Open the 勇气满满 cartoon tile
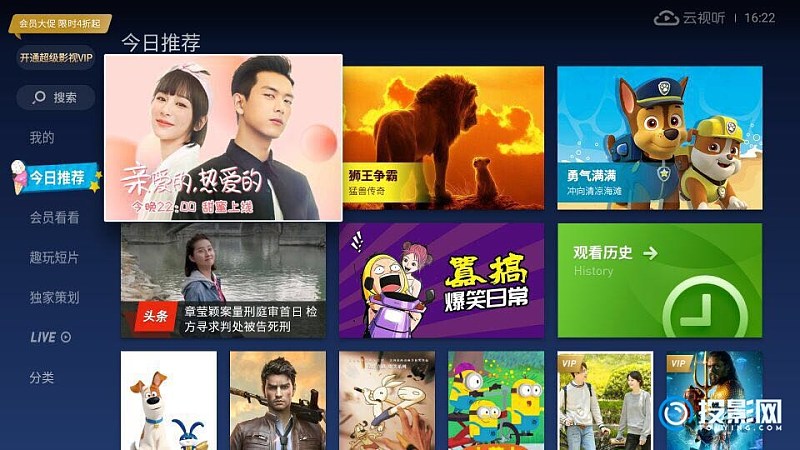The height and width of the screenshot is (450, 800). pos(659,137)
